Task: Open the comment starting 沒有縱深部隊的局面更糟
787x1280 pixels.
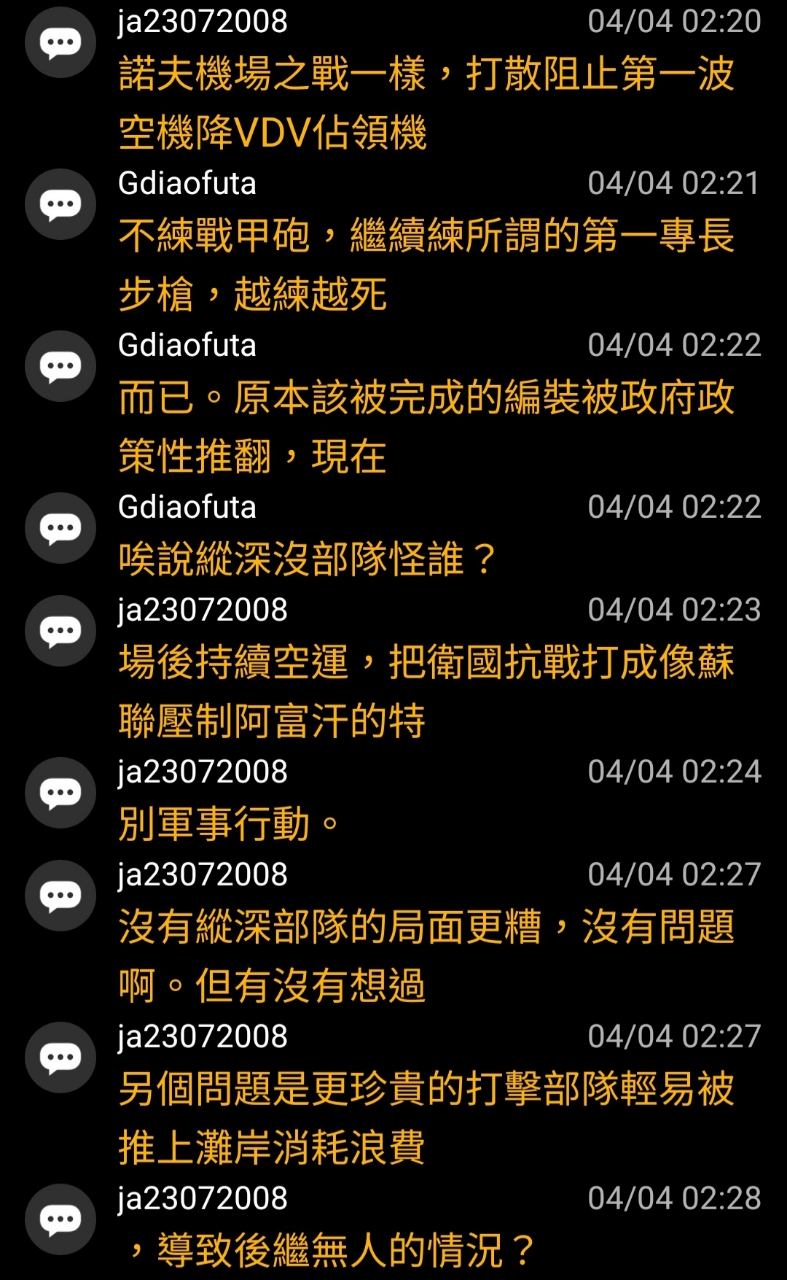Action: (393, 933)
